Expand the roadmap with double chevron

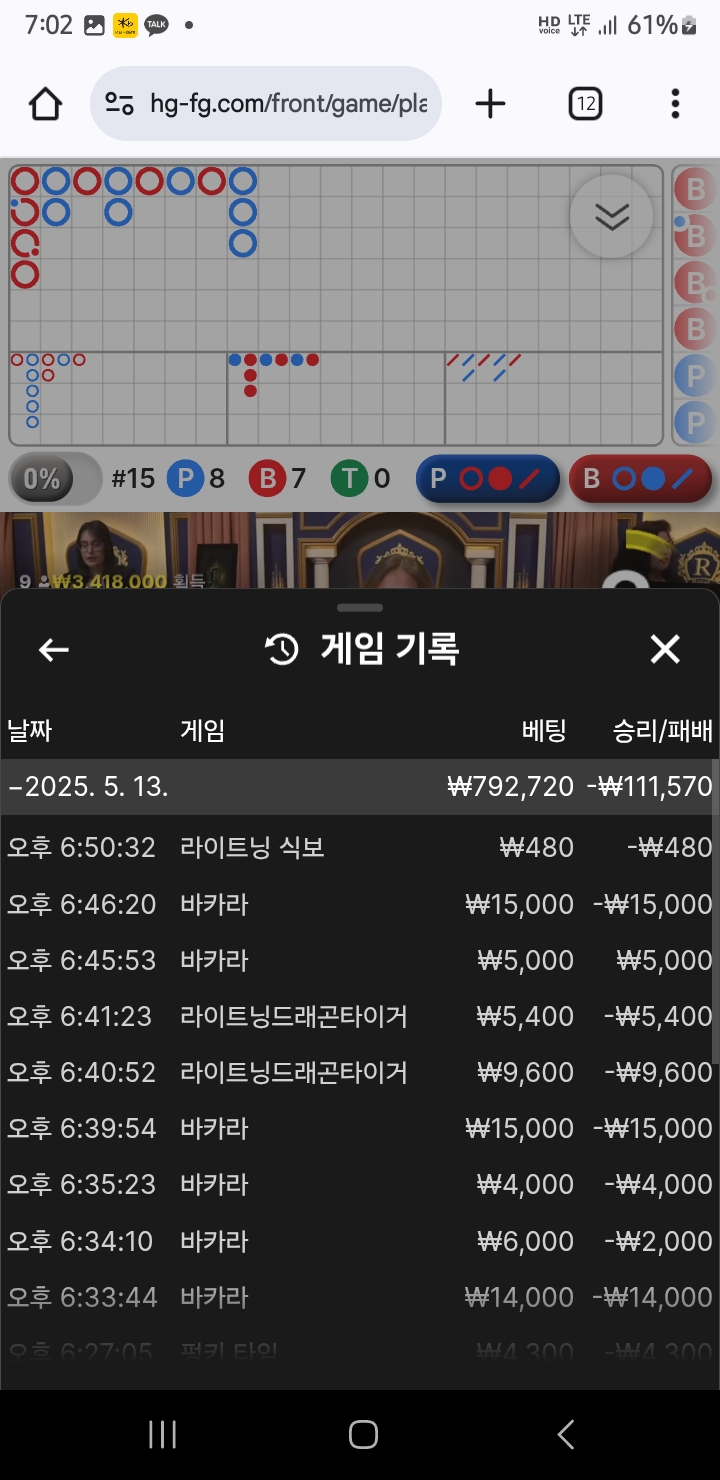pos(611,216)
